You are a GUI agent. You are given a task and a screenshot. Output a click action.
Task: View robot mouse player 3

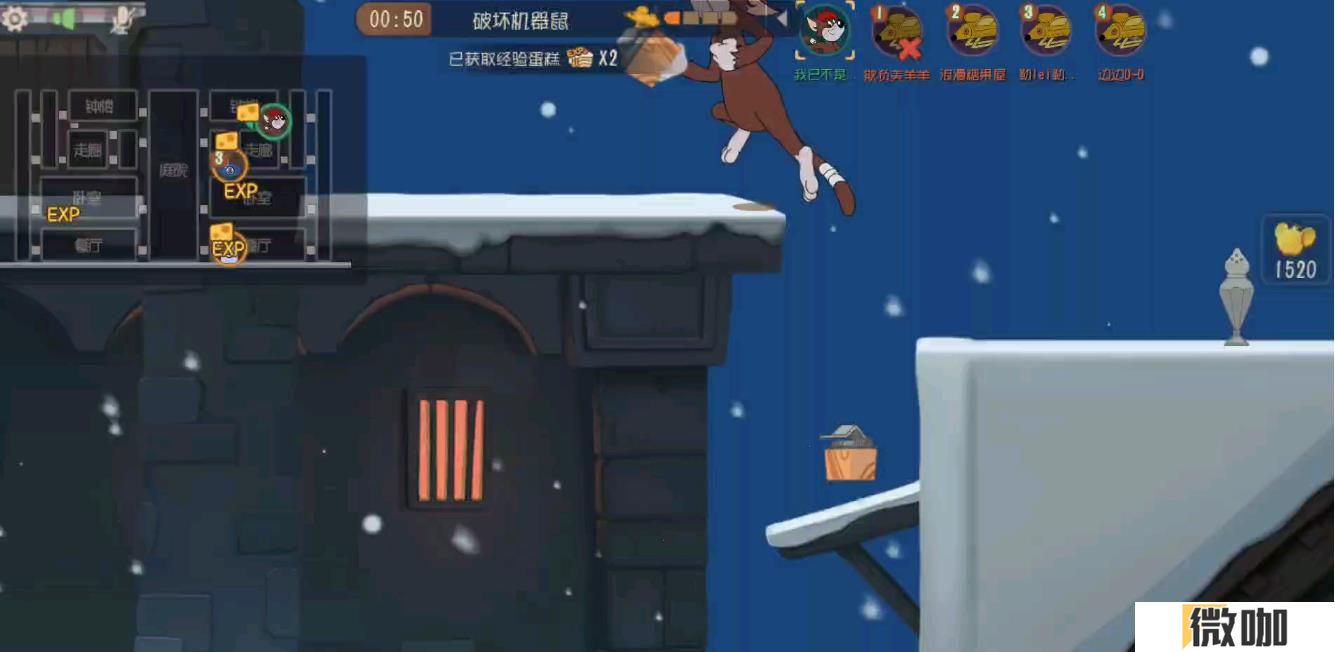[x=1046, y=32]
